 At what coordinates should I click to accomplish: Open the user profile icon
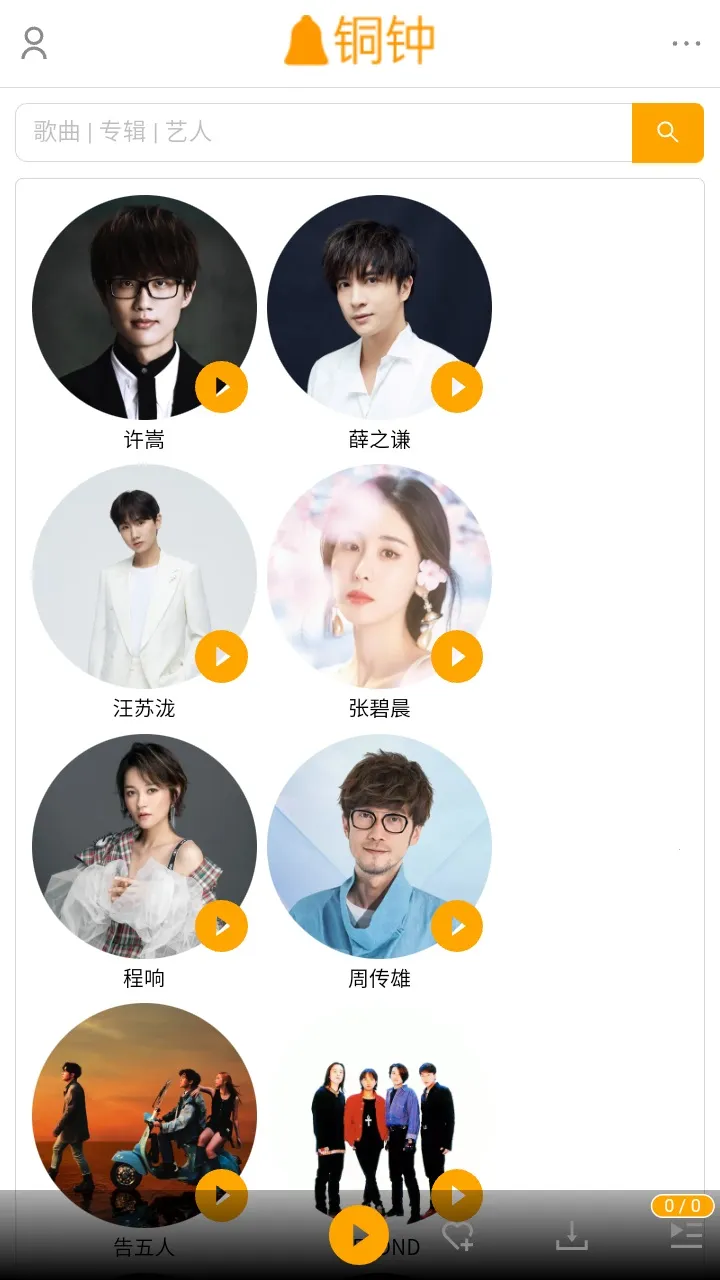(34, 43)
